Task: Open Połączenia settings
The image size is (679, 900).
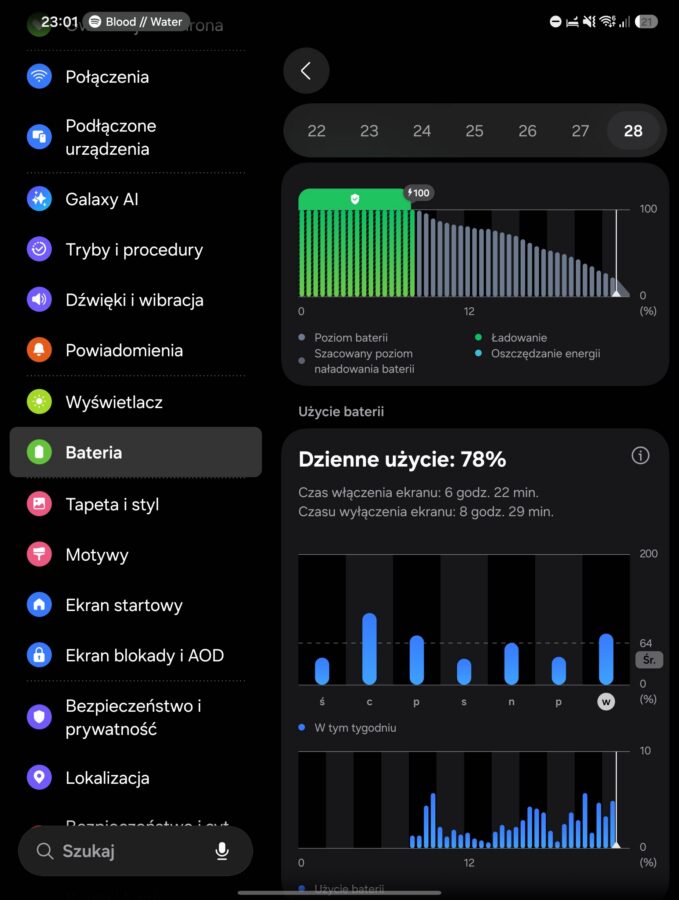Action: coord(135,77)
